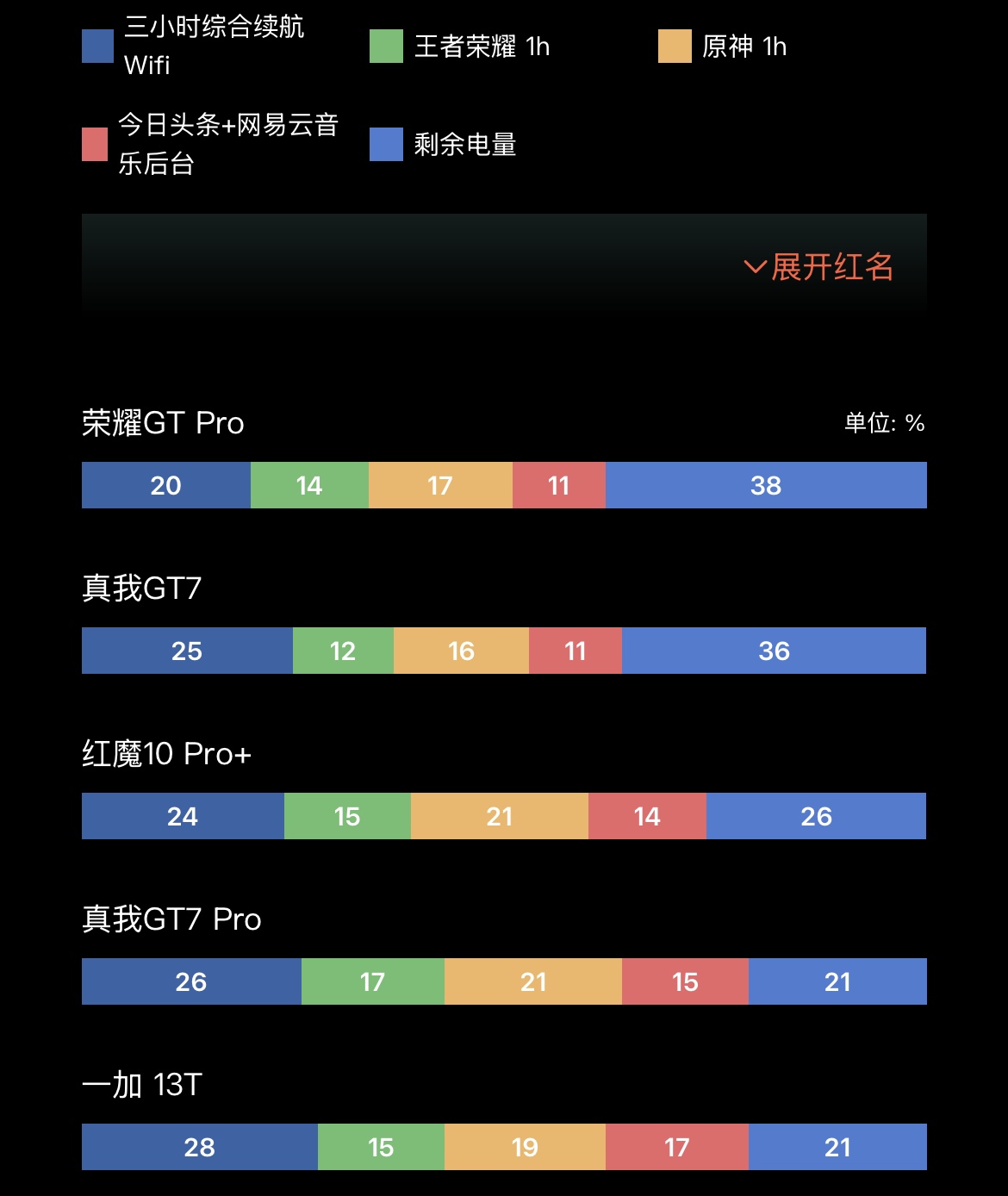Expand the 展开红名 section
This screenshot has width=1008, height=1196.
point(819,267)
